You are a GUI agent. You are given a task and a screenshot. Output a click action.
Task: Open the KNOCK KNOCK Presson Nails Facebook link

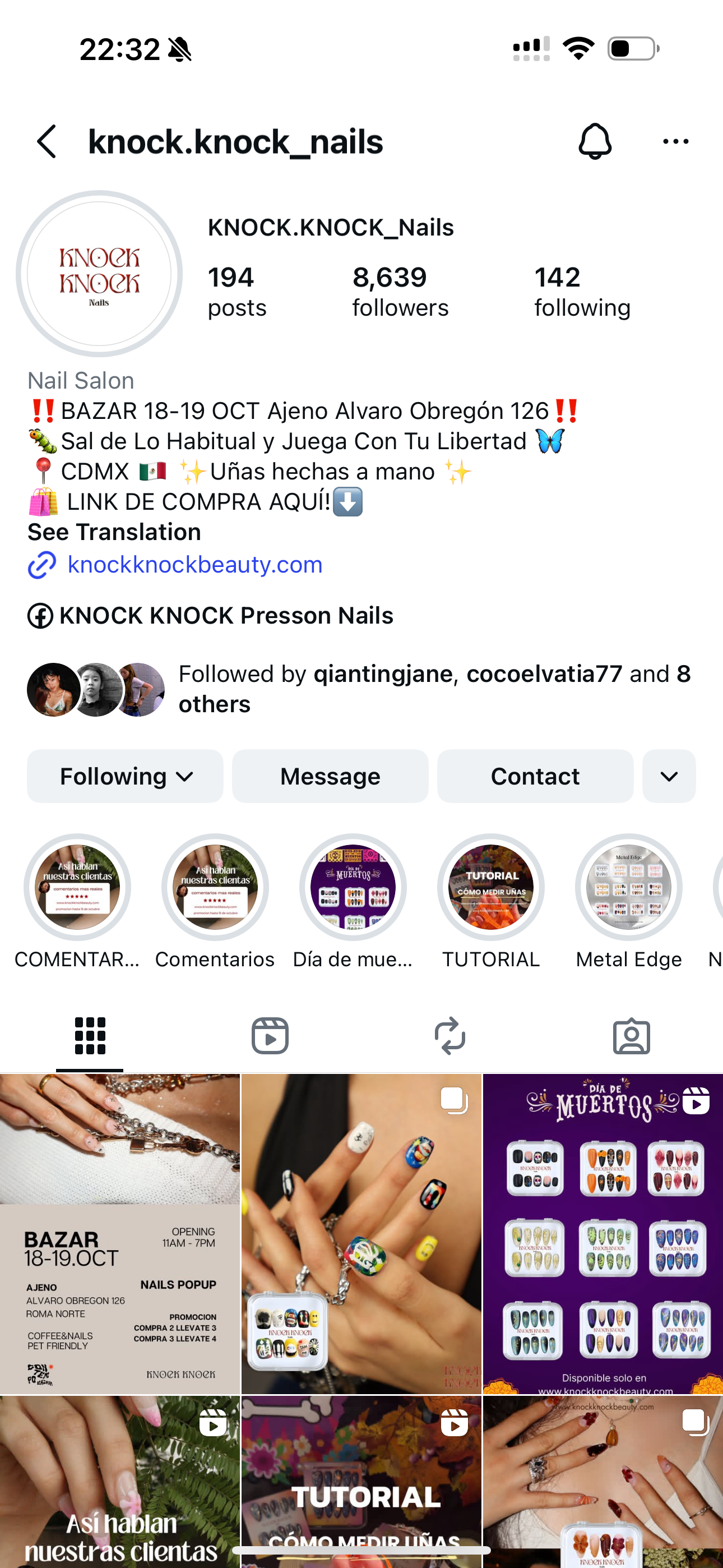click(225, 615)
